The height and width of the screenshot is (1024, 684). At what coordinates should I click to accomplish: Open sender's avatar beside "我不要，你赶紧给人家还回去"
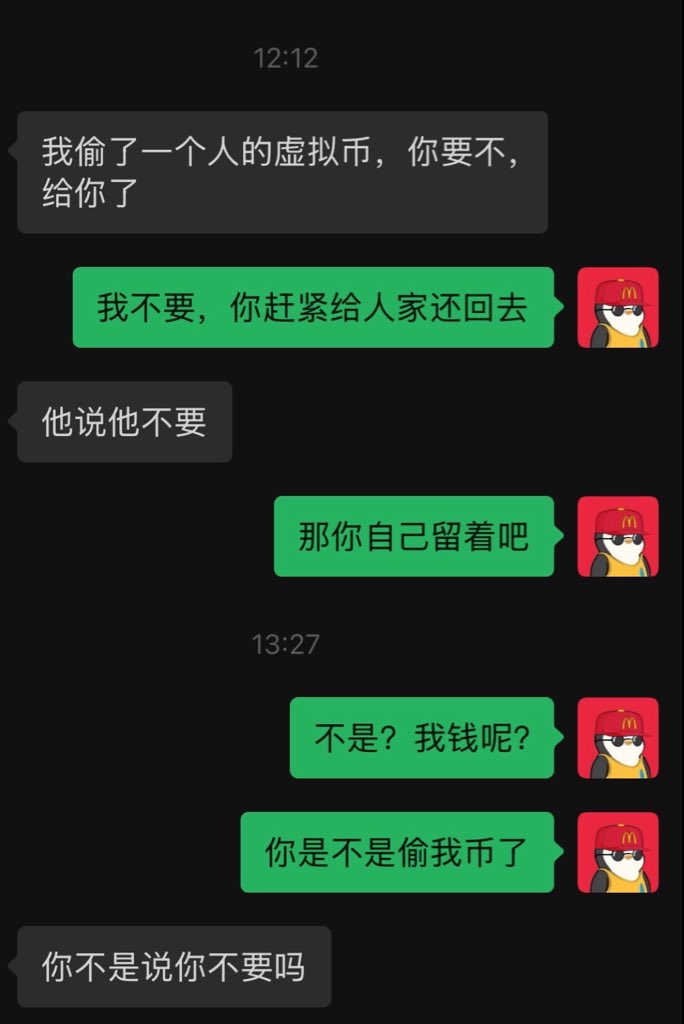(x=618, y=307)
